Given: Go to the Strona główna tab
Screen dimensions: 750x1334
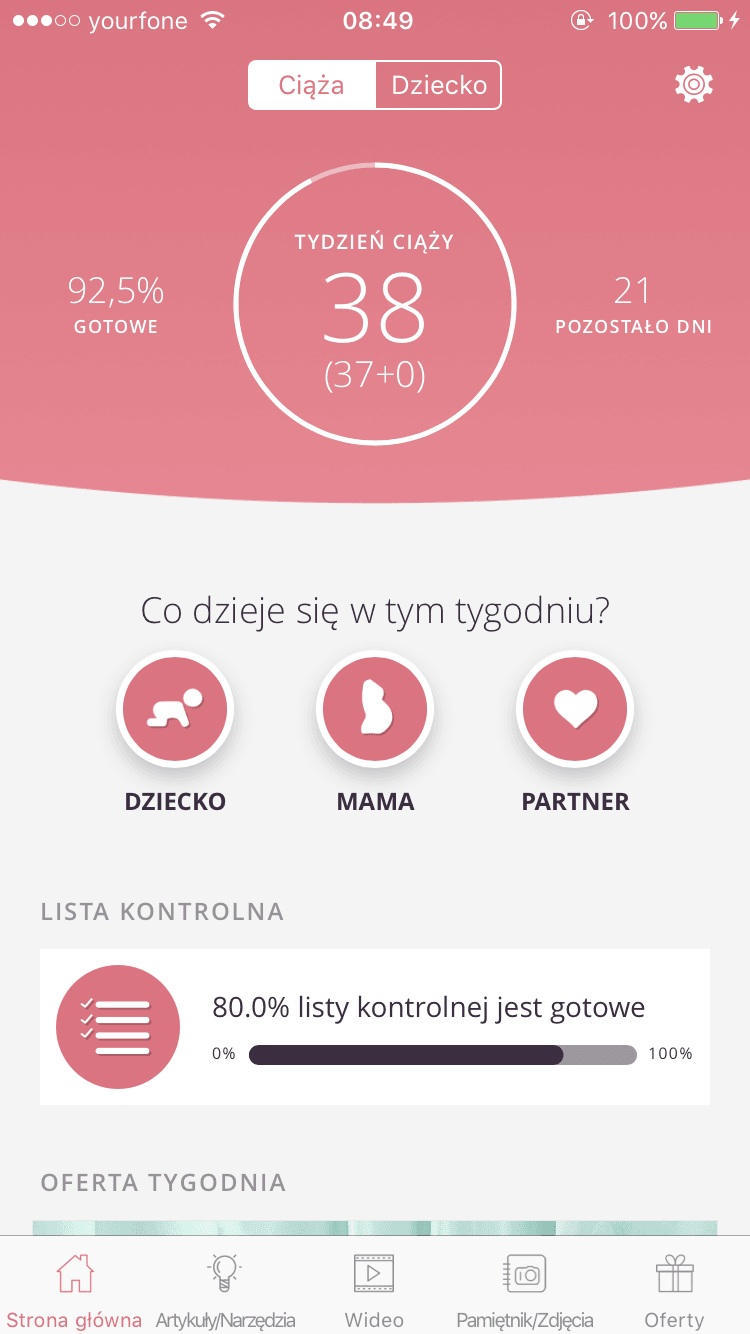Looking at the screenshot, I should [75, 1290].
